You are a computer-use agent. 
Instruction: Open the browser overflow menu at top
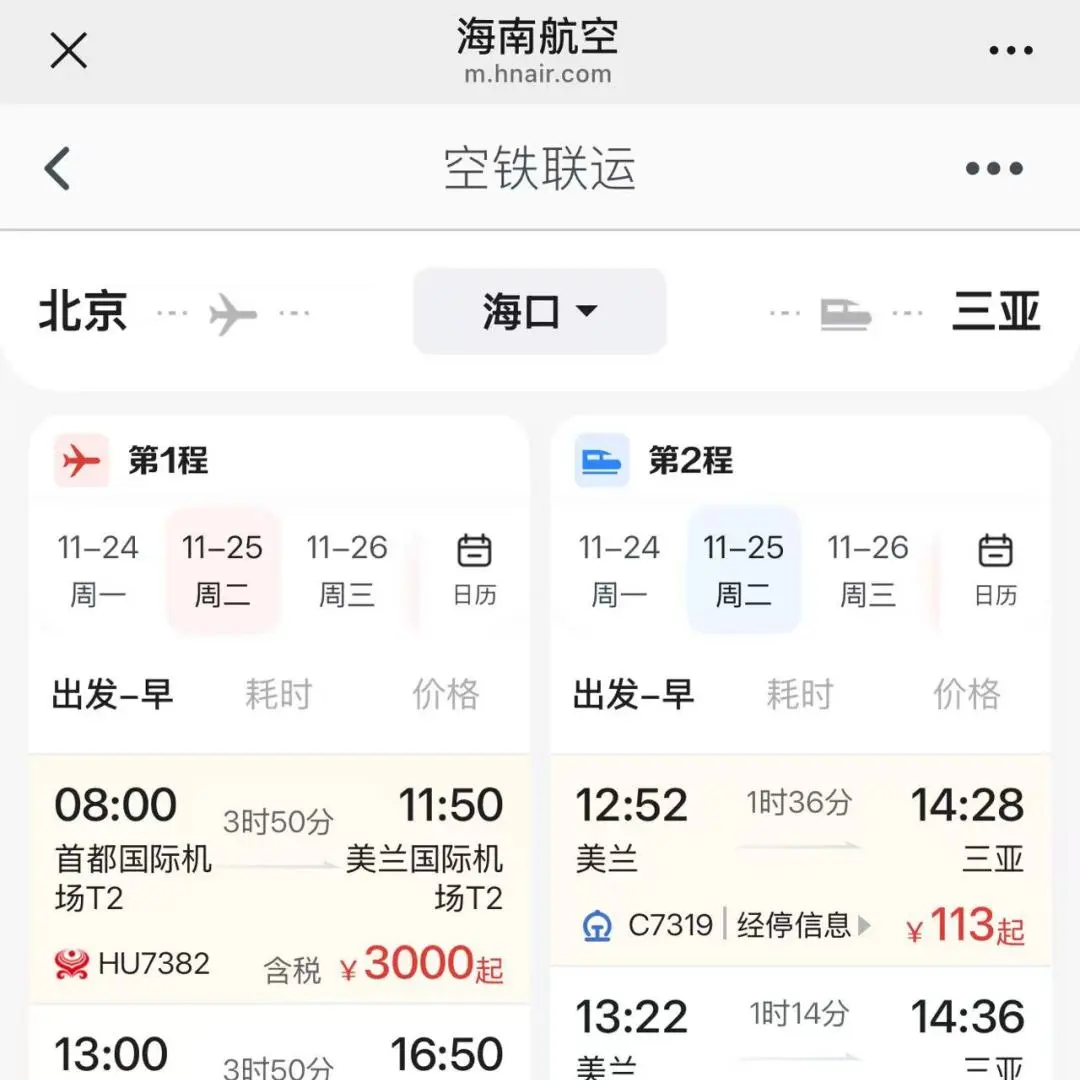1010,50
